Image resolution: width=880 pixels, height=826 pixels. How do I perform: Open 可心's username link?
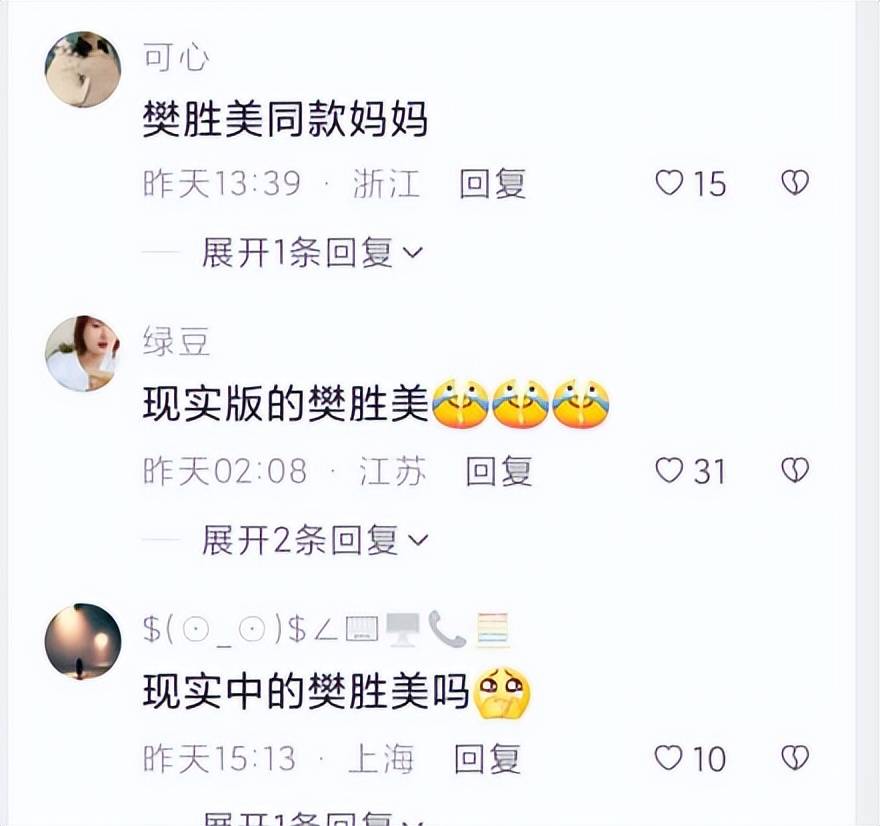point(174,58)
